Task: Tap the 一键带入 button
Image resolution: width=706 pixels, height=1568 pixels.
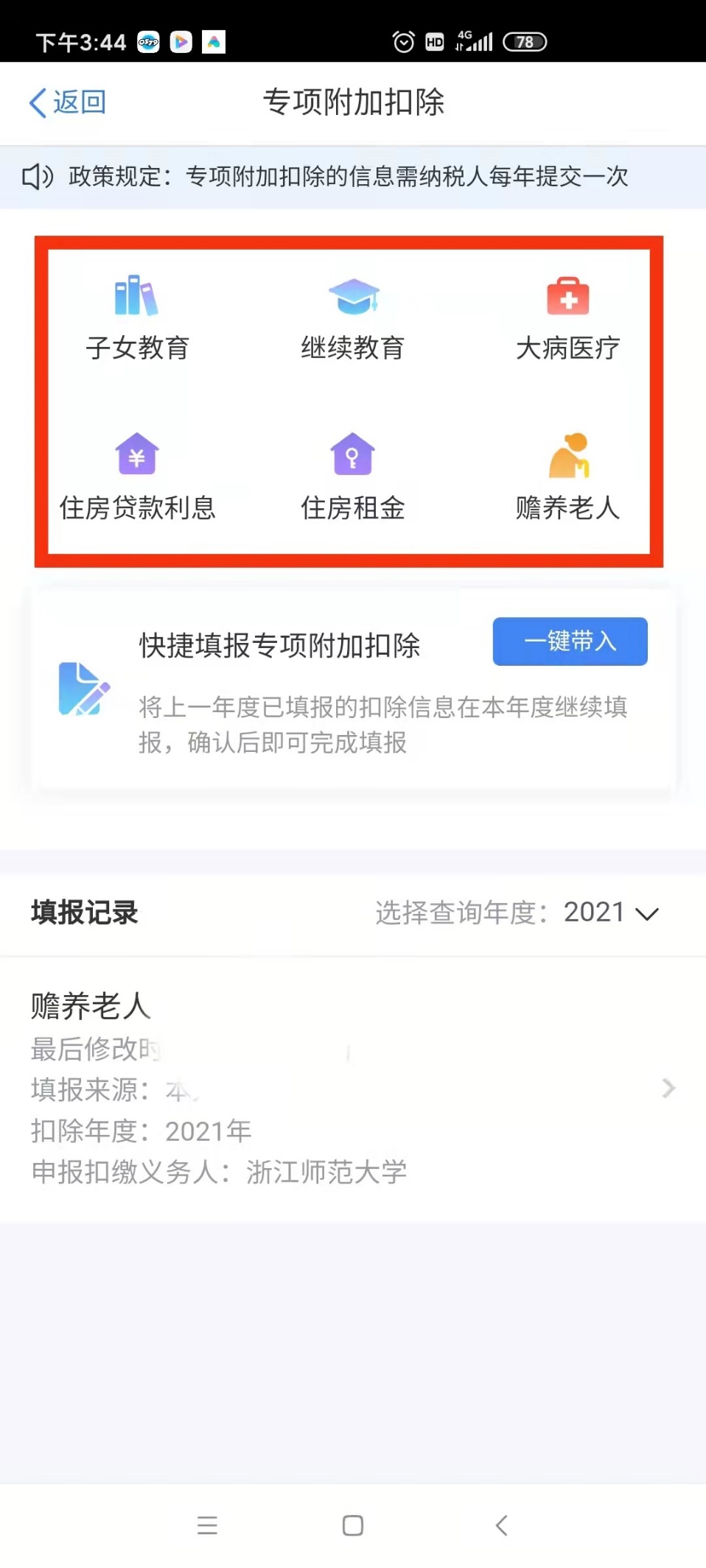Action: click(x=570, y=641)
